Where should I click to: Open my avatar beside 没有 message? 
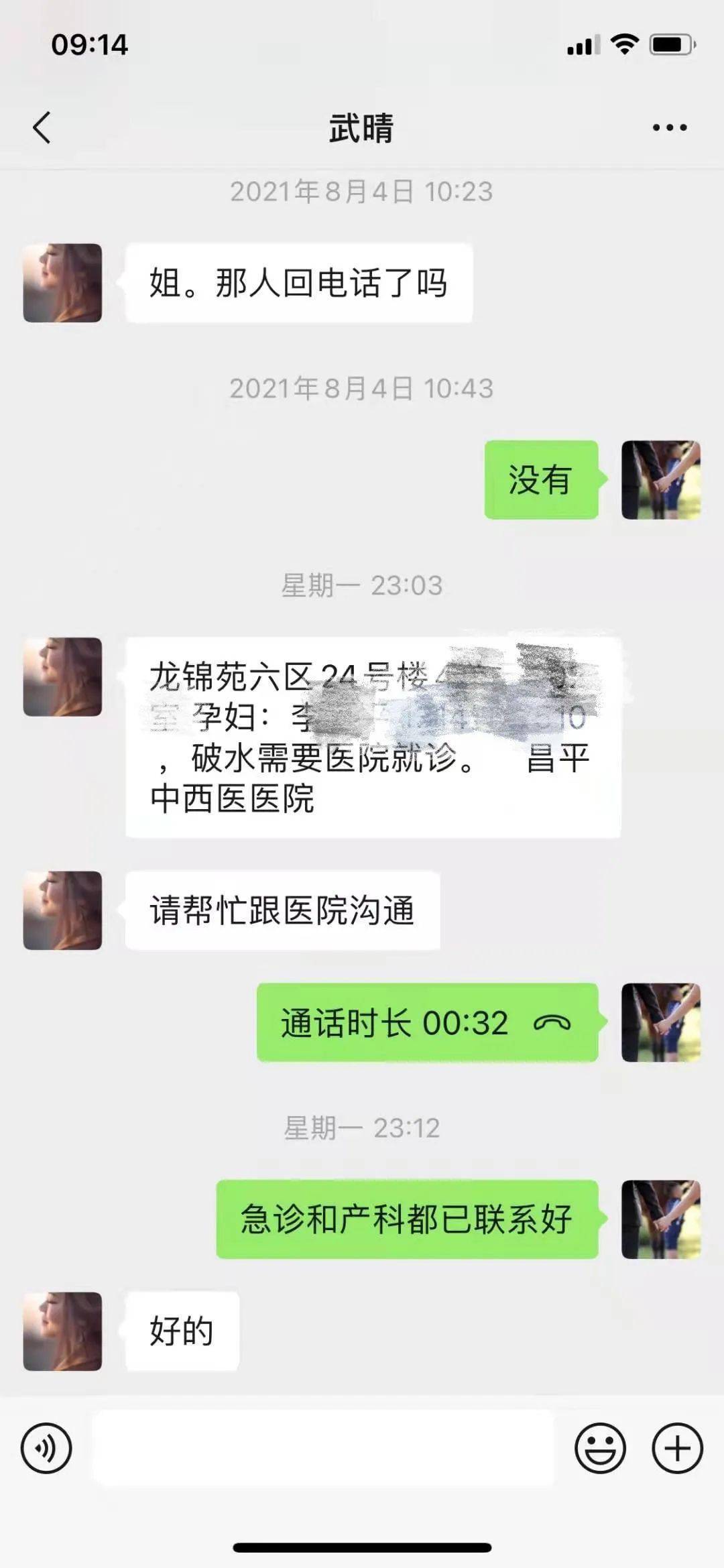pos(661,480)
